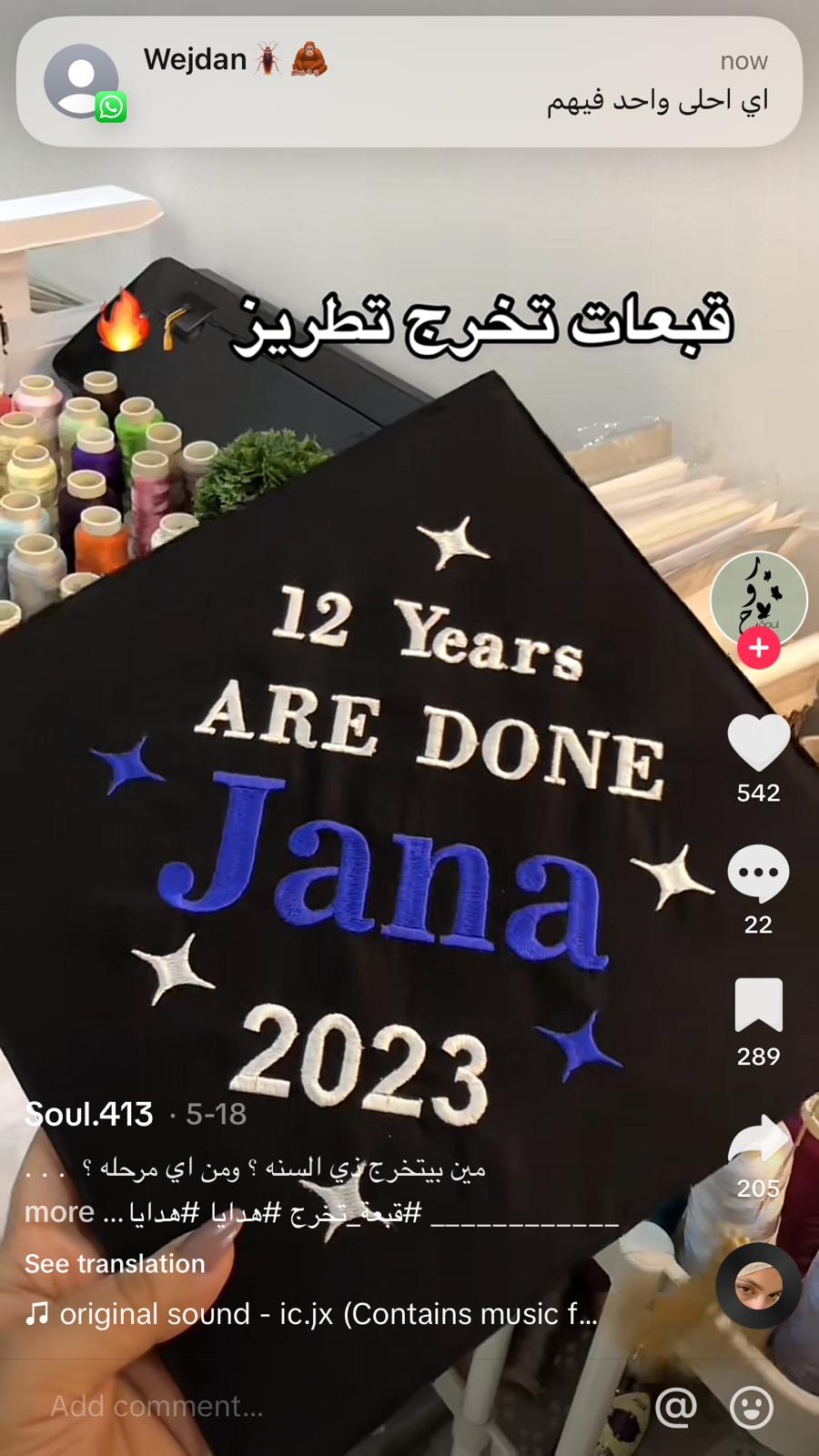
Task: Mention someone with the @ icon
Action: tap(676, 1407)
